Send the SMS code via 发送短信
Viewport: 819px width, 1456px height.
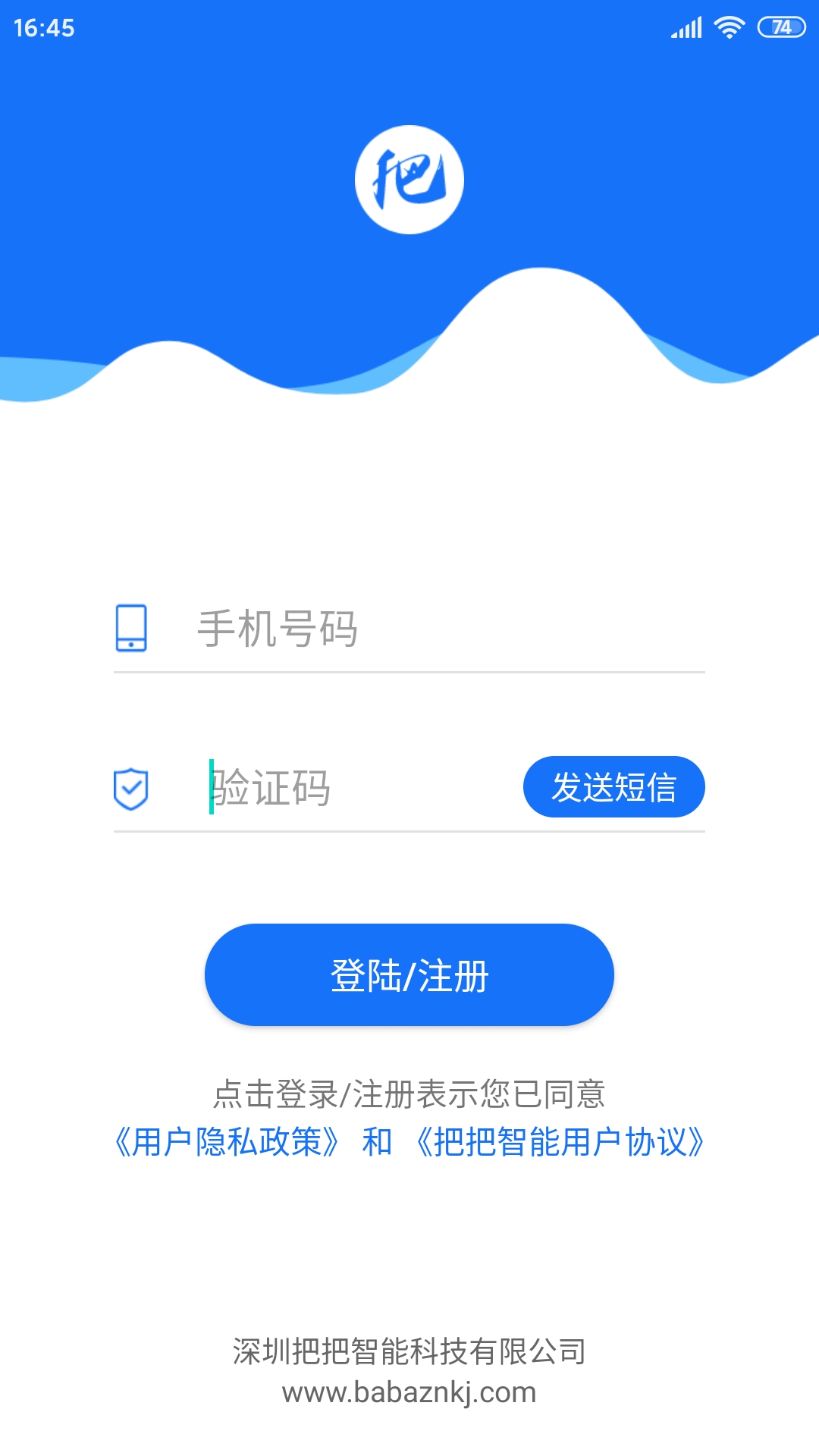click(613, 787)
